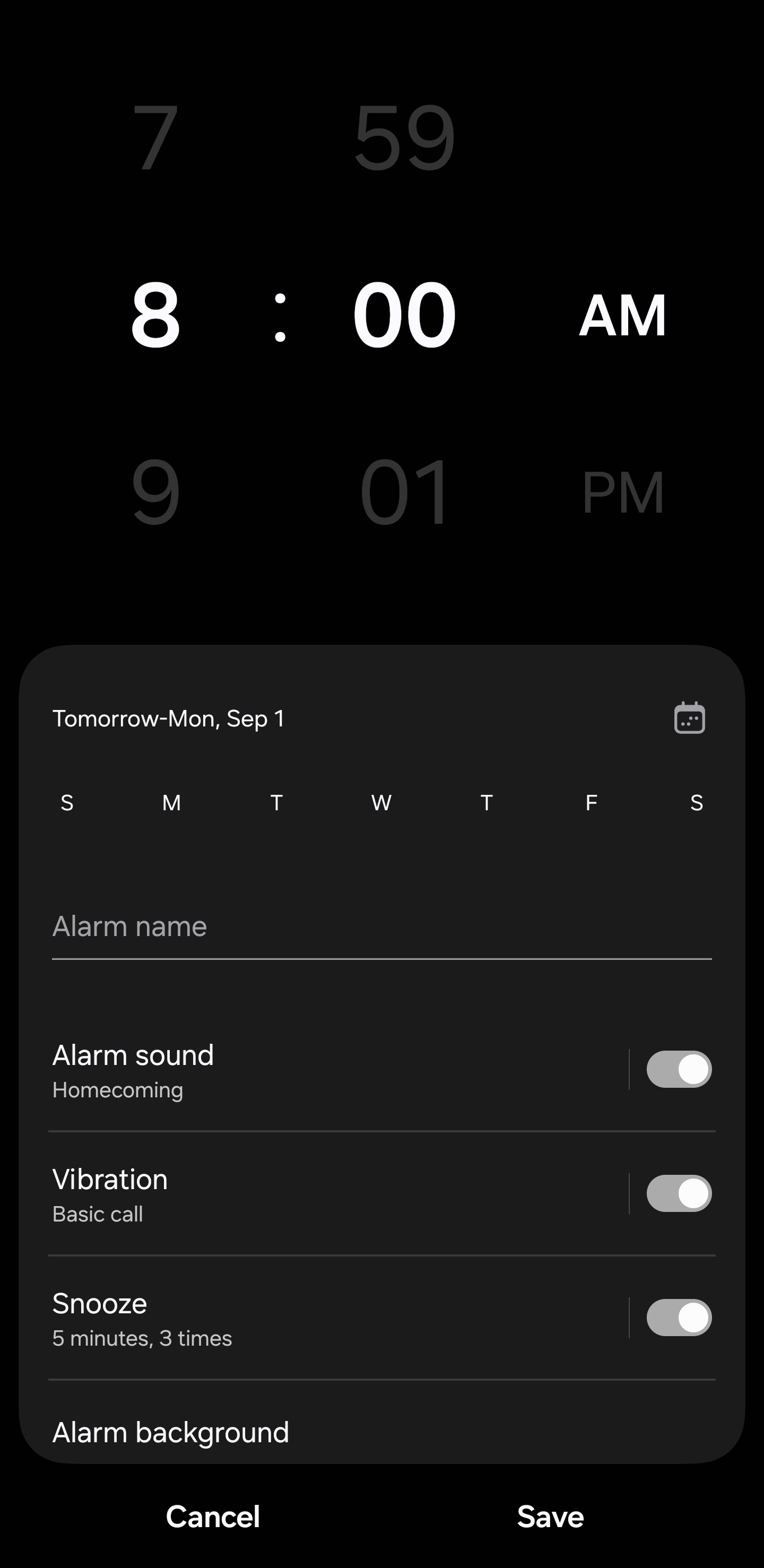Repeat alarm on Friday (F)
Image resolution: width=764 pixels, height=1568 pixels.
click(591, 803)
